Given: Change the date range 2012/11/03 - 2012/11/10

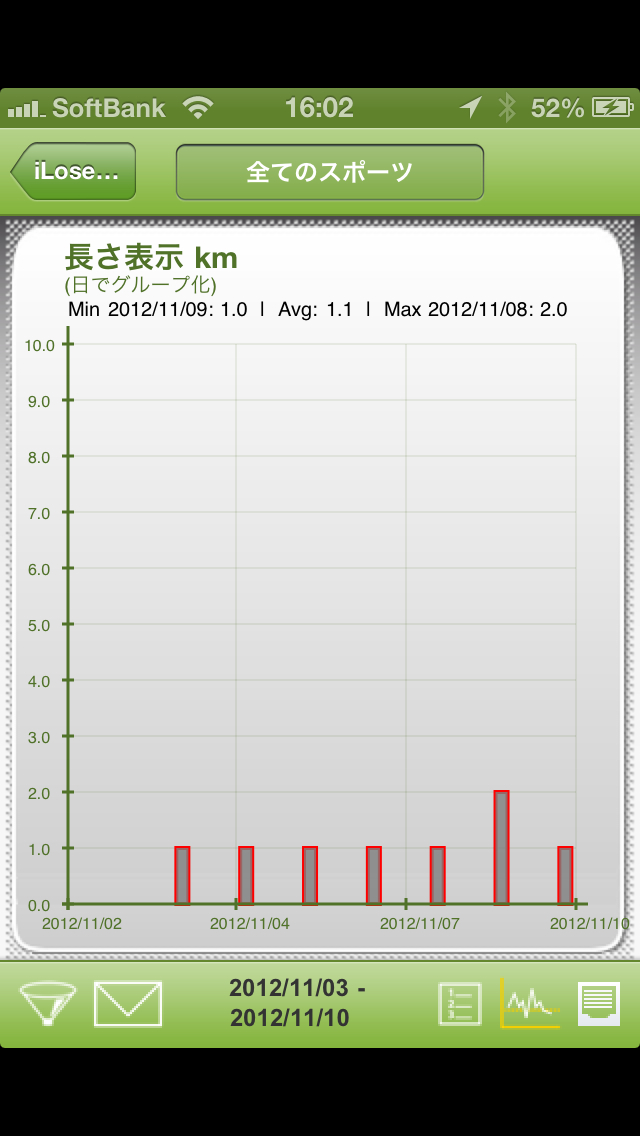Looking at the screenshot, I should (297, 1003).
